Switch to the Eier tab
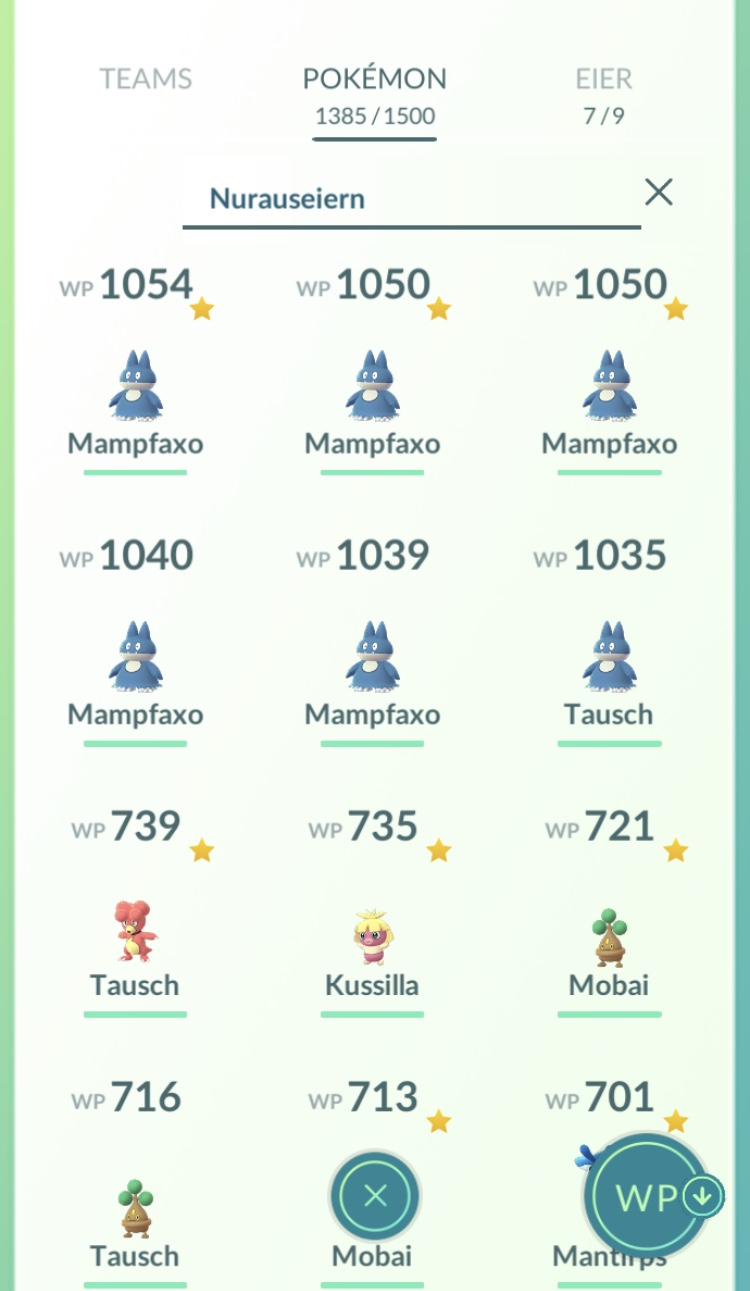 pos(603,96)
